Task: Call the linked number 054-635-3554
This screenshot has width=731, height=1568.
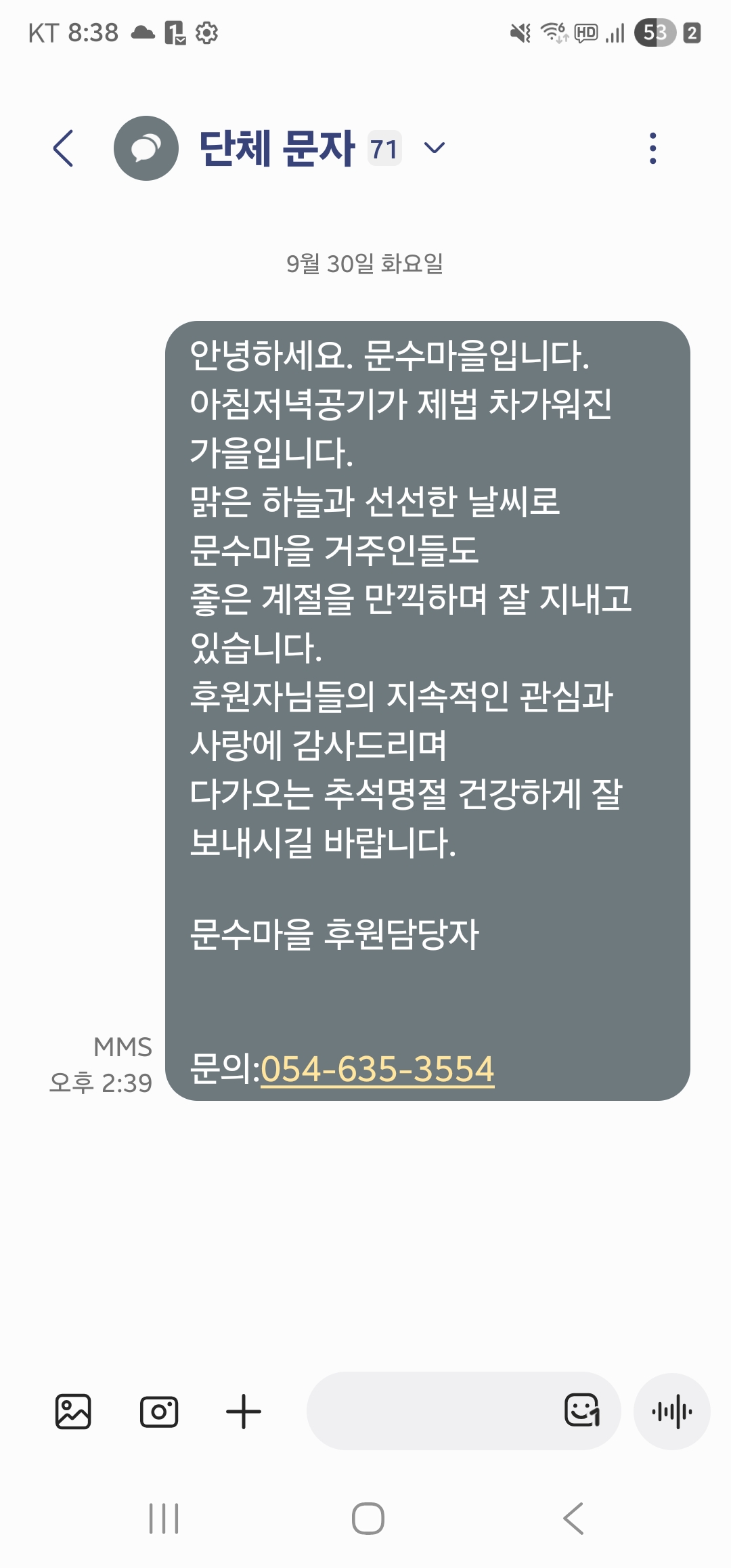Action: [377, 1070]
